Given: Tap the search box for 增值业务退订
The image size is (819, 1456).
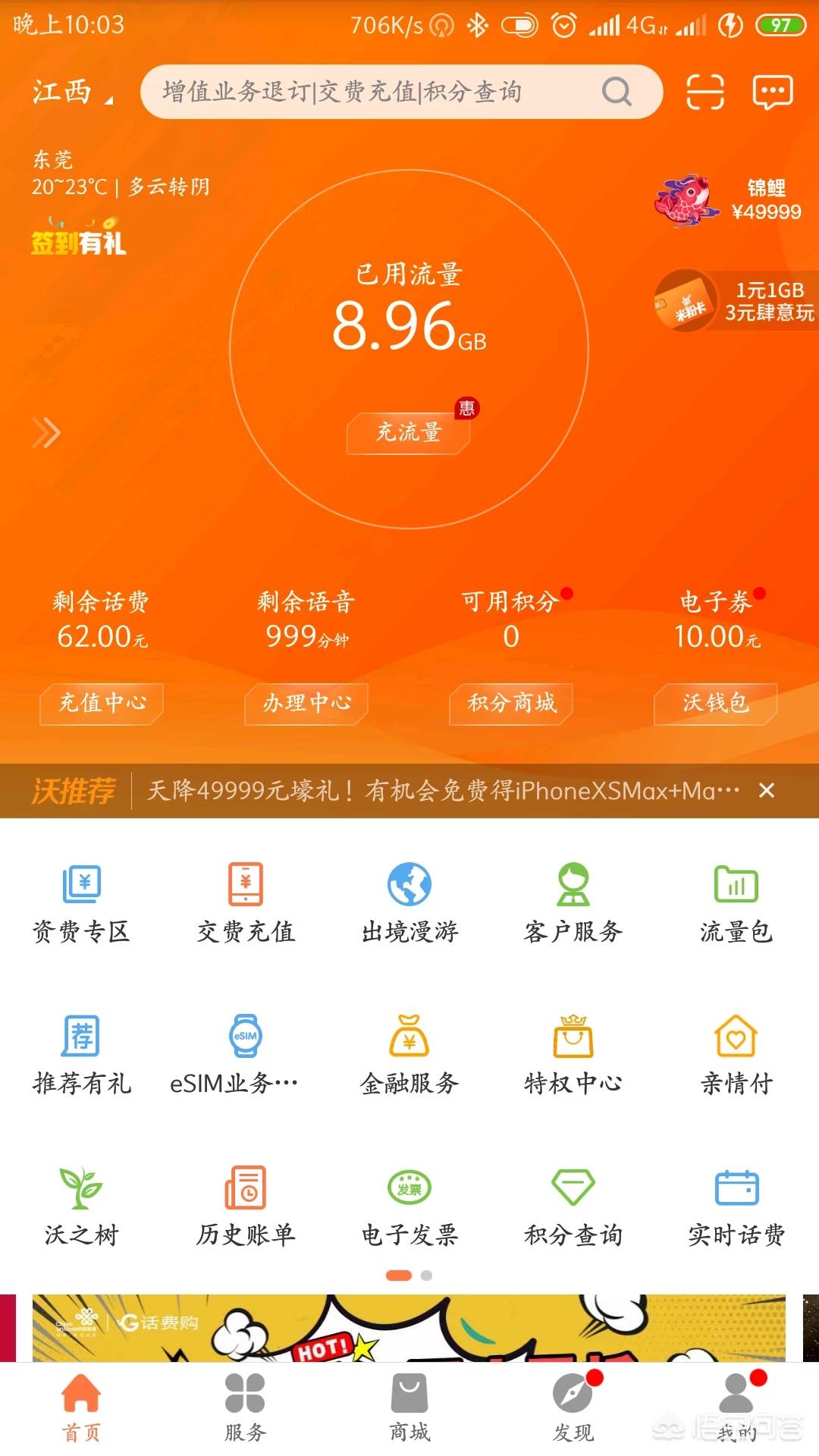Looking at the screenshot, I should 379,92.
